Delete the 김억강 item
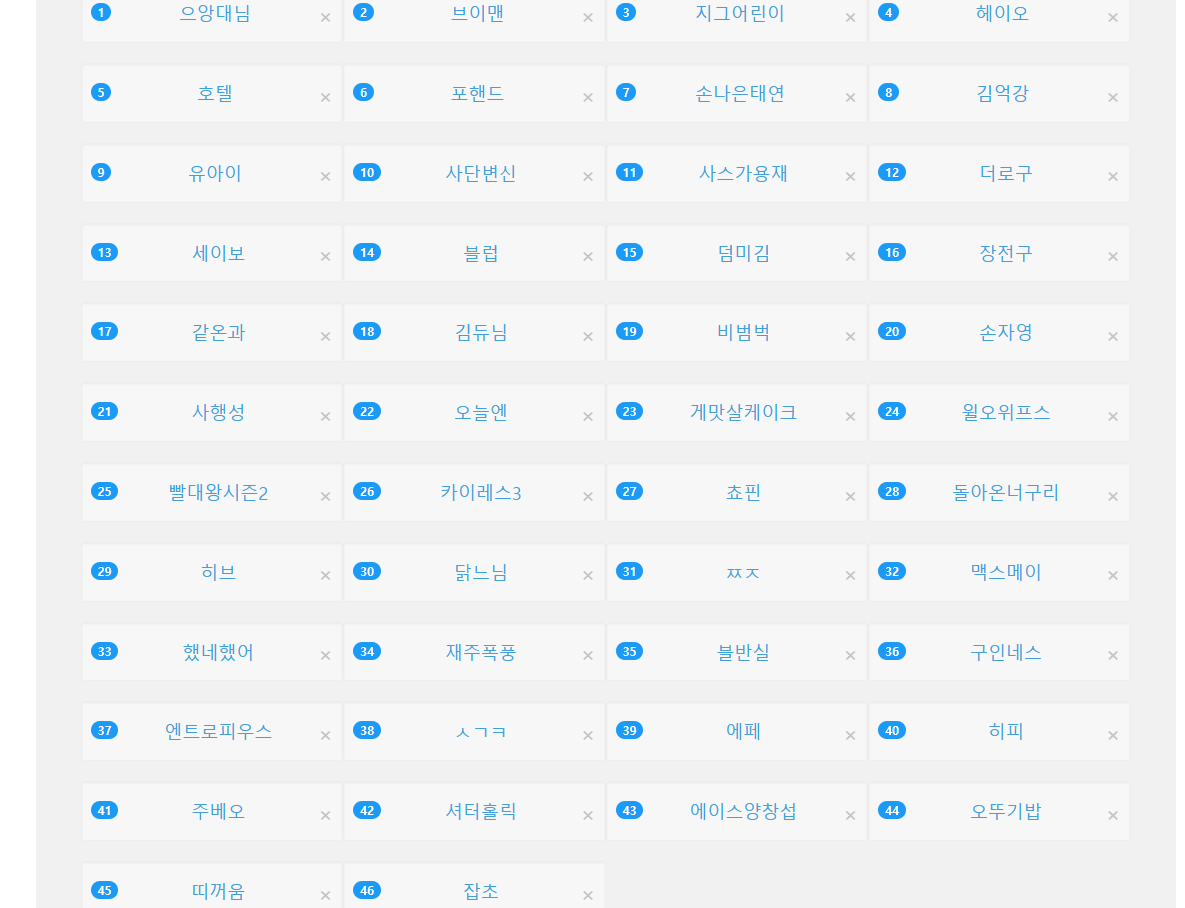1185x908 pixels. click(1112, 97)
